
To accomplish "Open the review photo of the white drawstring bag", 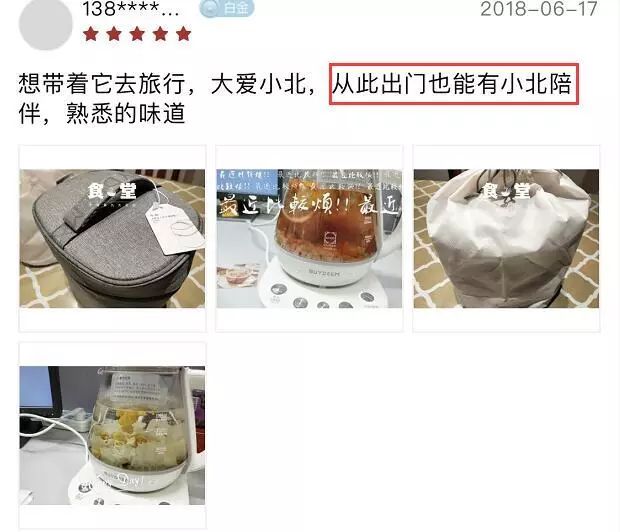I will [506, 238].
